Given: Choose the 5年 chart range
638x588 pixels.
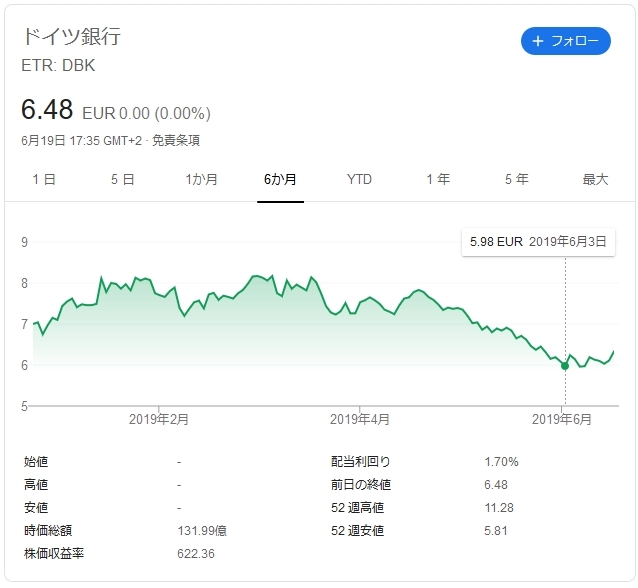Looking at the screenshot, I should pyautogui.click(x=516, y=180).
